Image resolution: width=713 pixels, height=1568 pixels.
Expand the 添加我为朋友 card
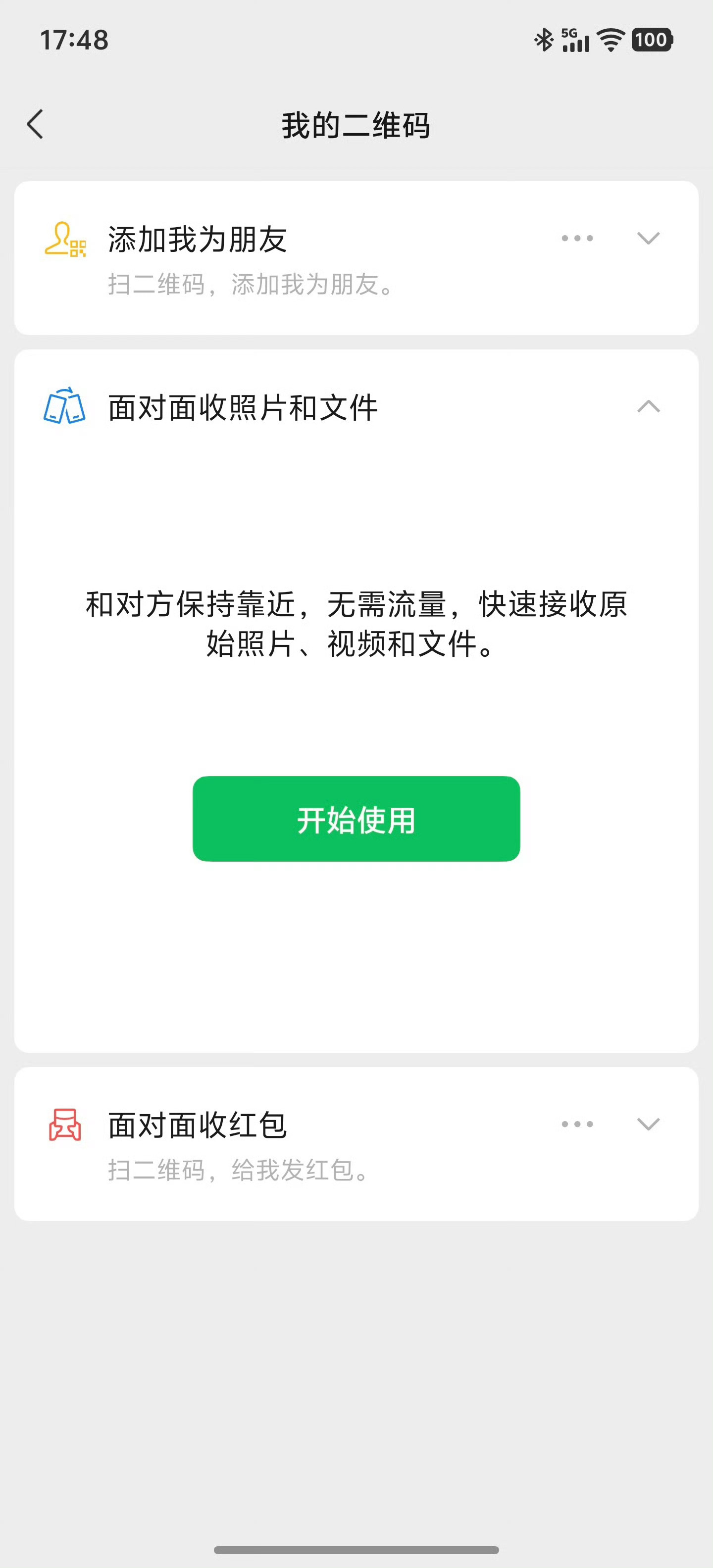[648, 238]
